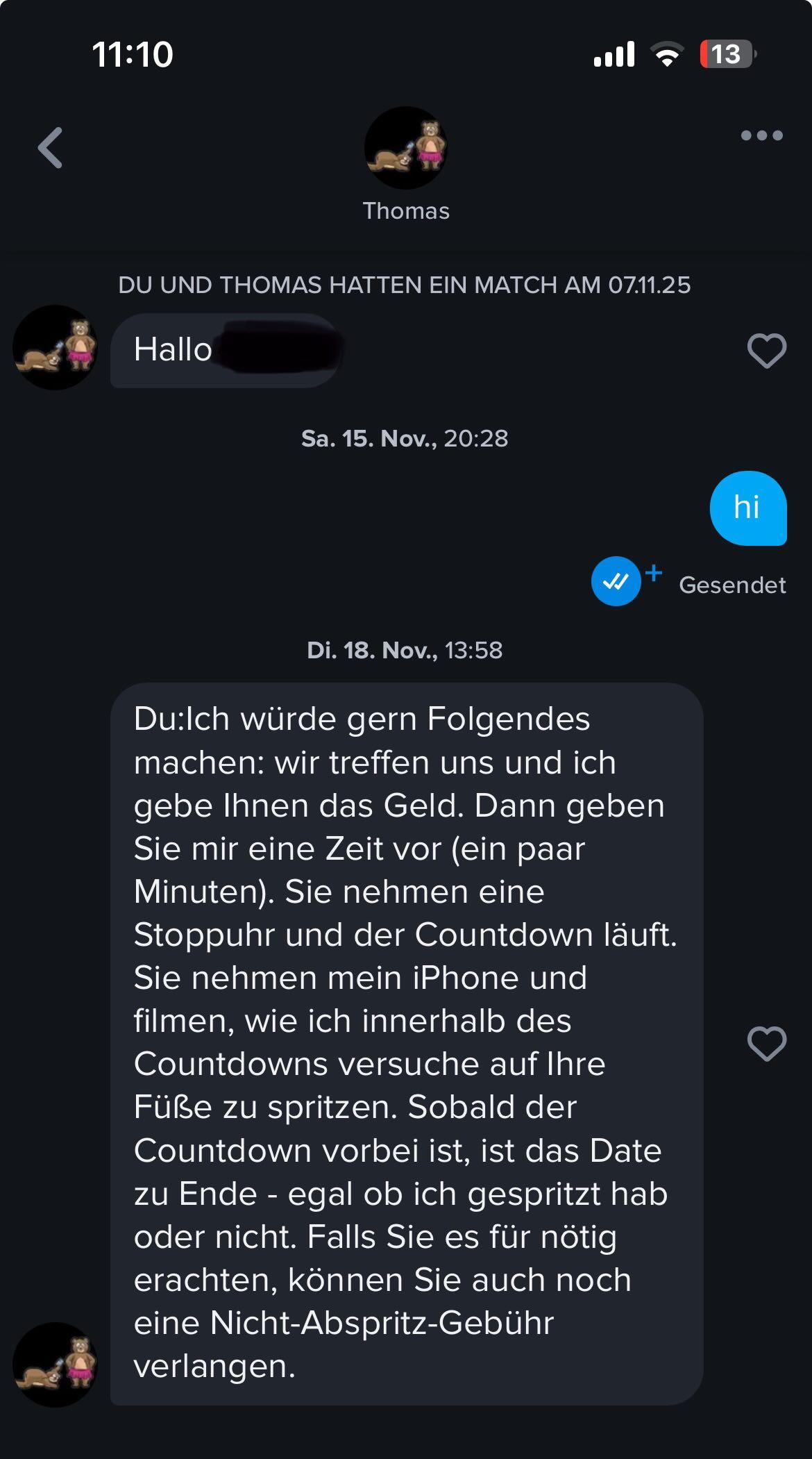
Task: Tap the blue read receipts double-check icon
Action: tap(616, 581)
